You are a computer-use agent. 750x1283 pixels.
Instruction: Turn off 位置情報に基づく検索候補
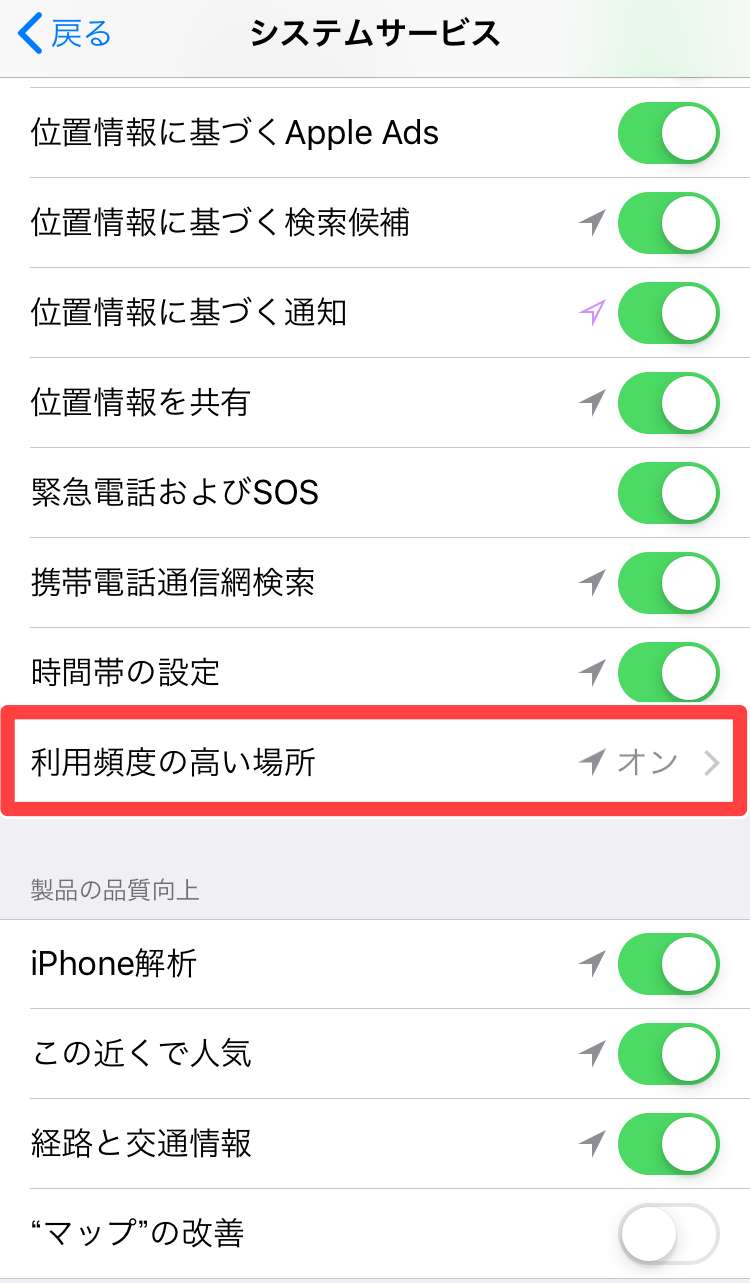(668, 222)
